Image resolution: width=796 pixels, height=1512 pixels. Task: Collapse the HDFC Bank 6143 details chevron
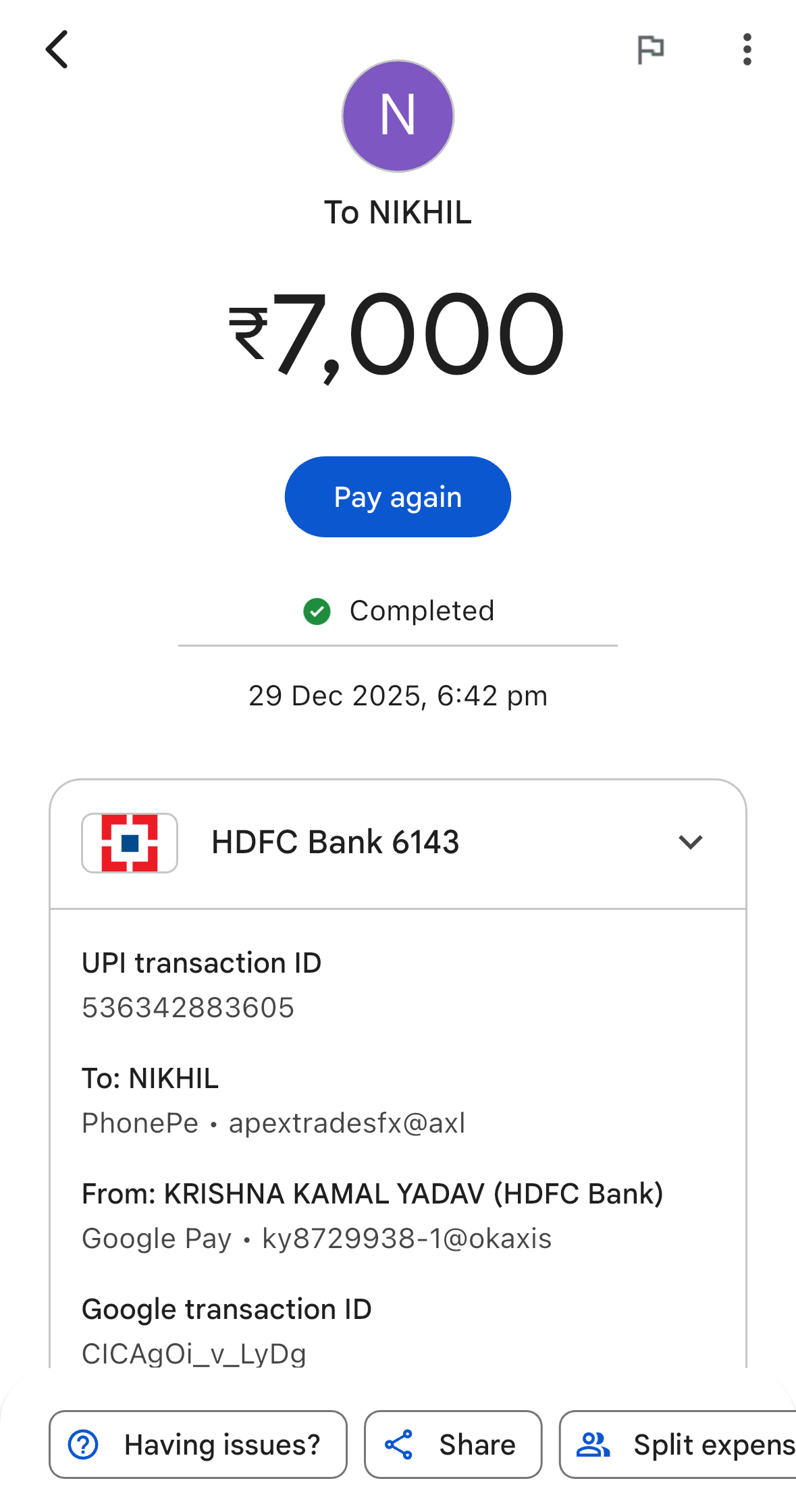(690, 842)
